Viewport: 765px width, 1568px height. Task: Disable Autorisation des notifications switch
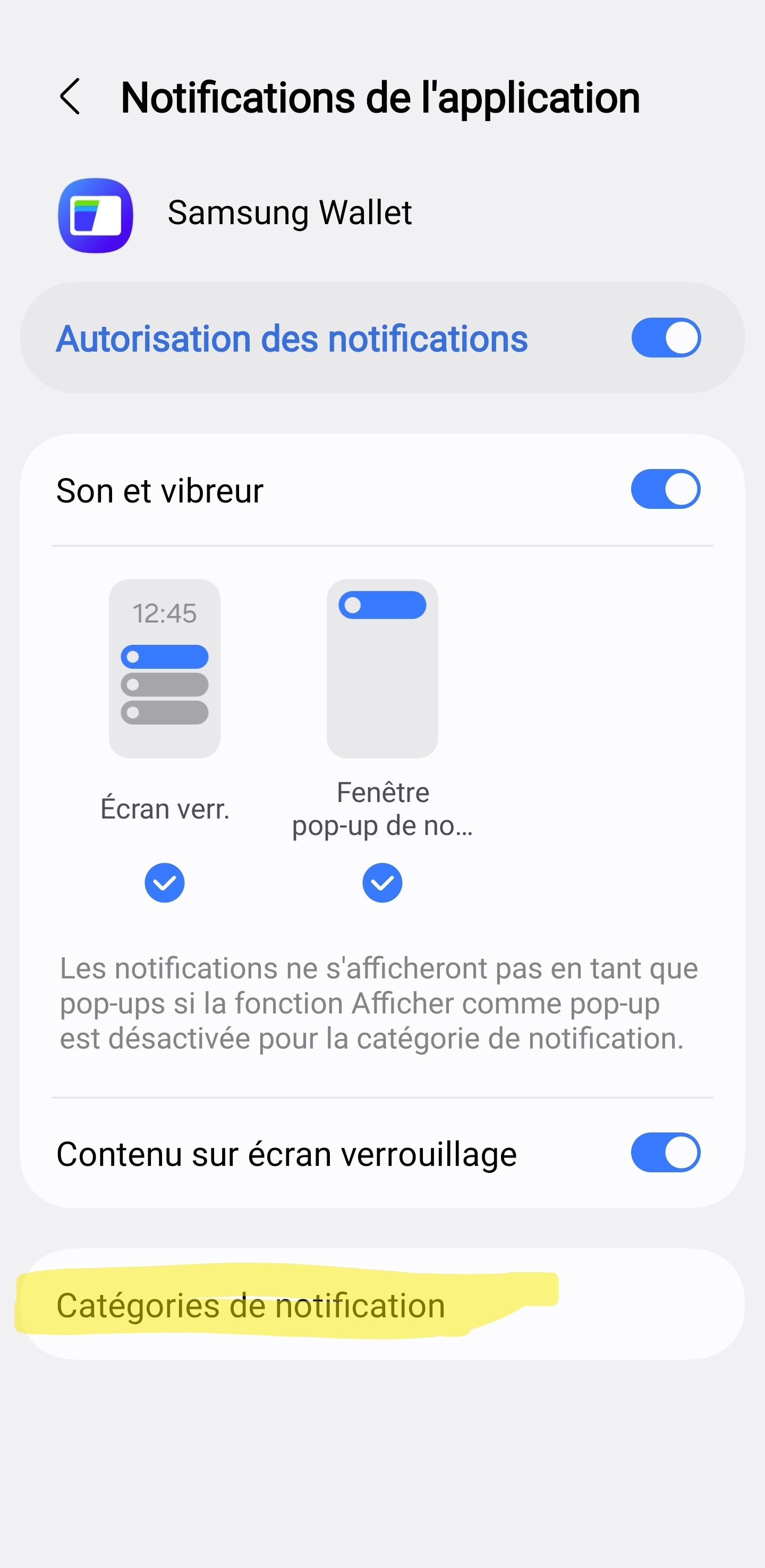point(666,338)
